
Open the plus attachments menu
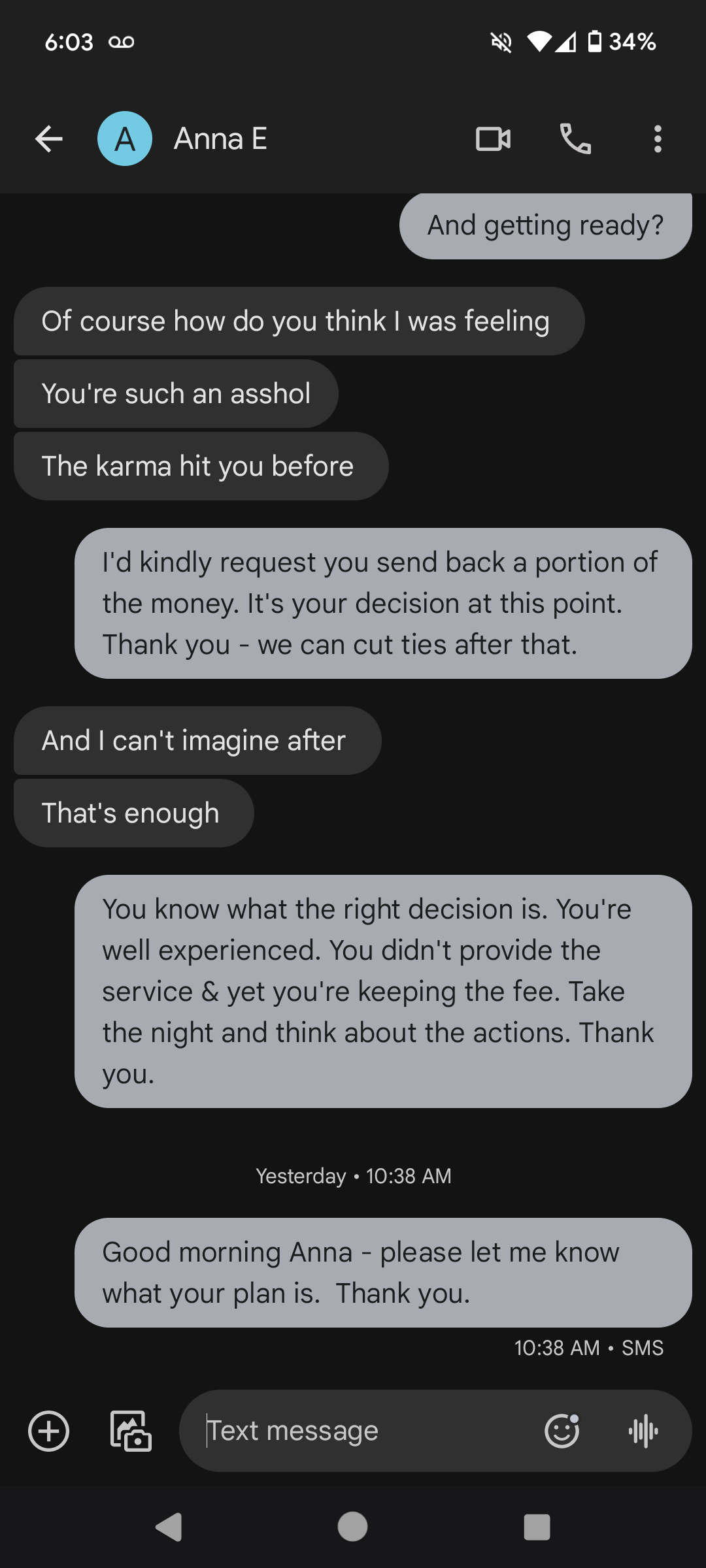[x=49, y=1431]
